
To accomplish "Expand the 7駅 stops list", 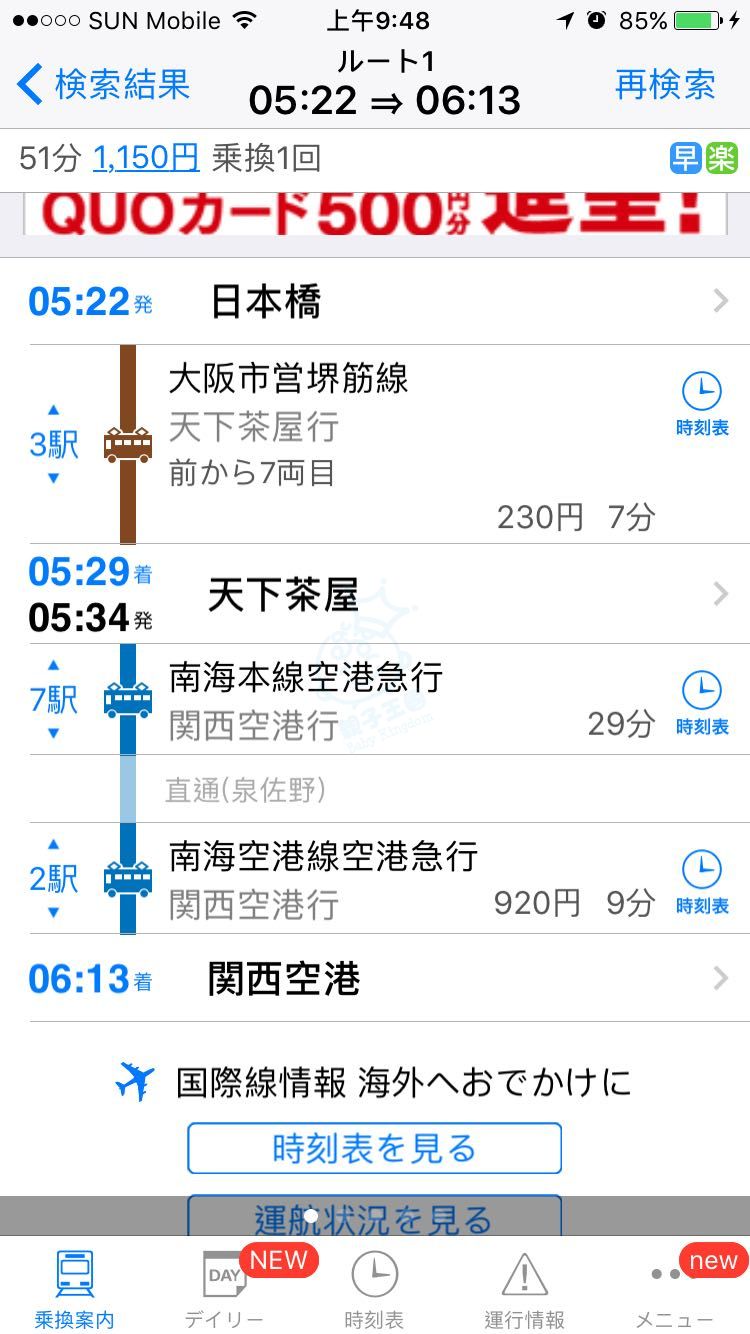I will pos(54,699).
